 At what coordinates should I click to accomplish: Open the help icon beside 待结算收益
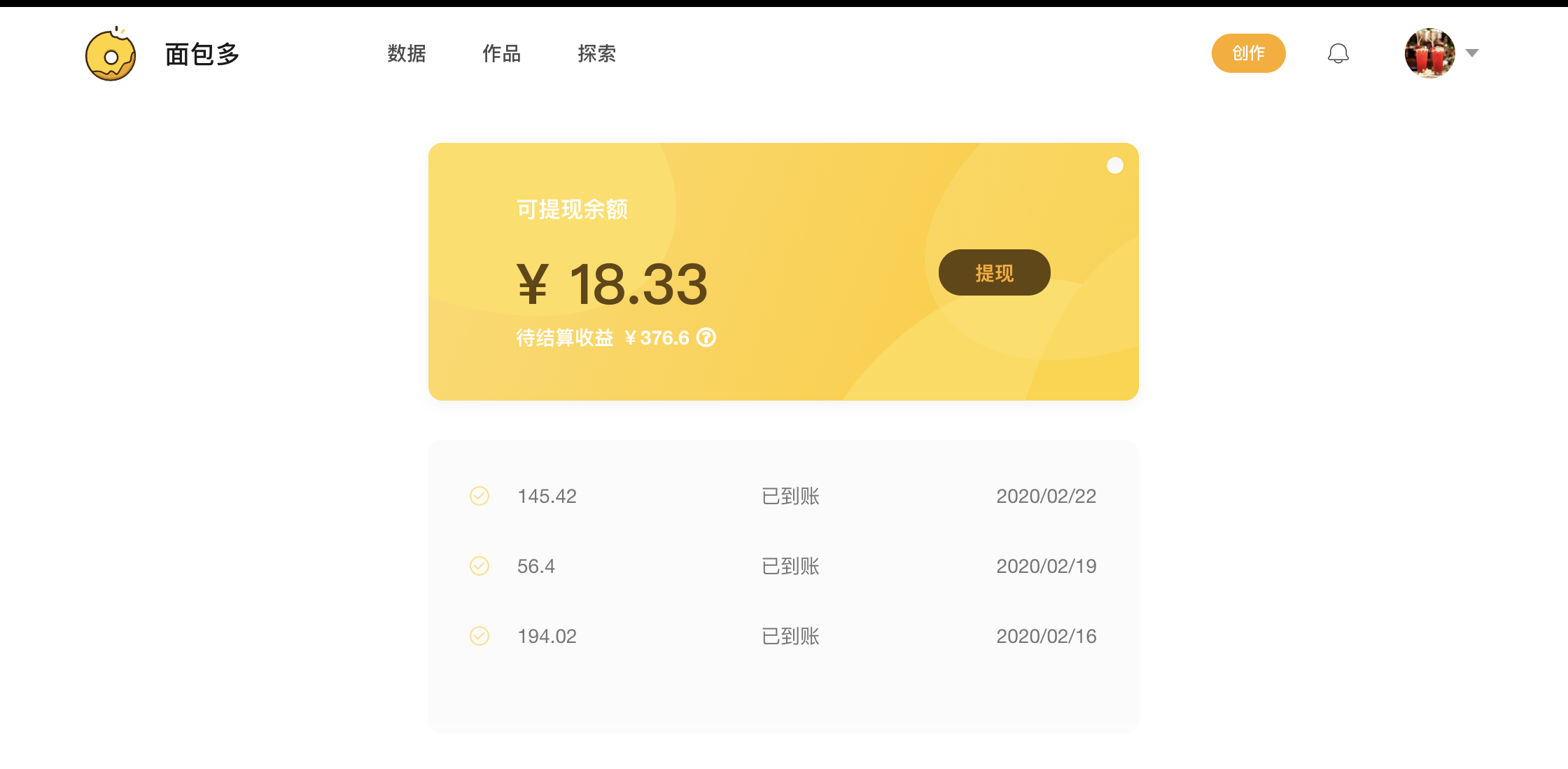[706, 338]
